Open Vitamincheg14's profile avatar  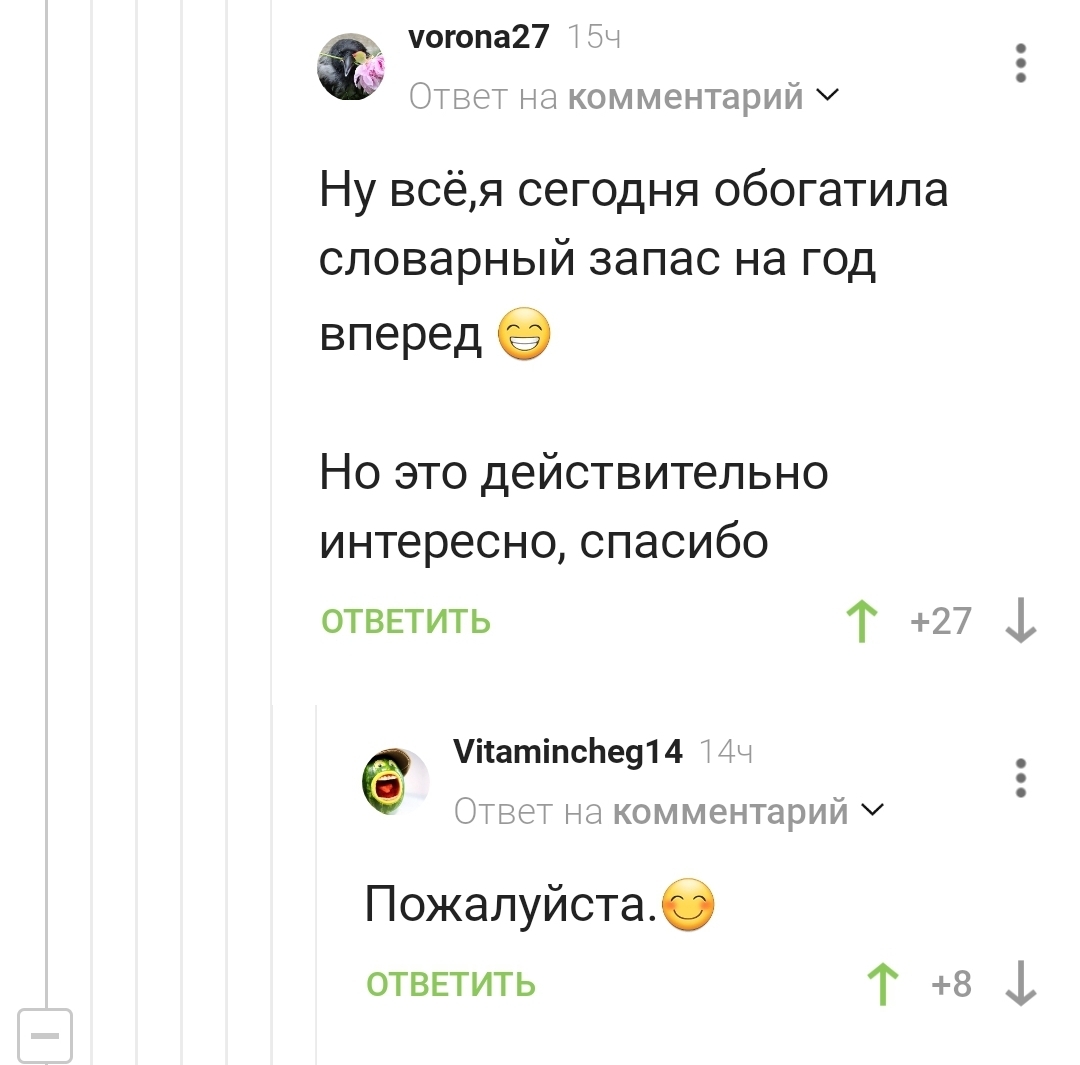(395, 781)
